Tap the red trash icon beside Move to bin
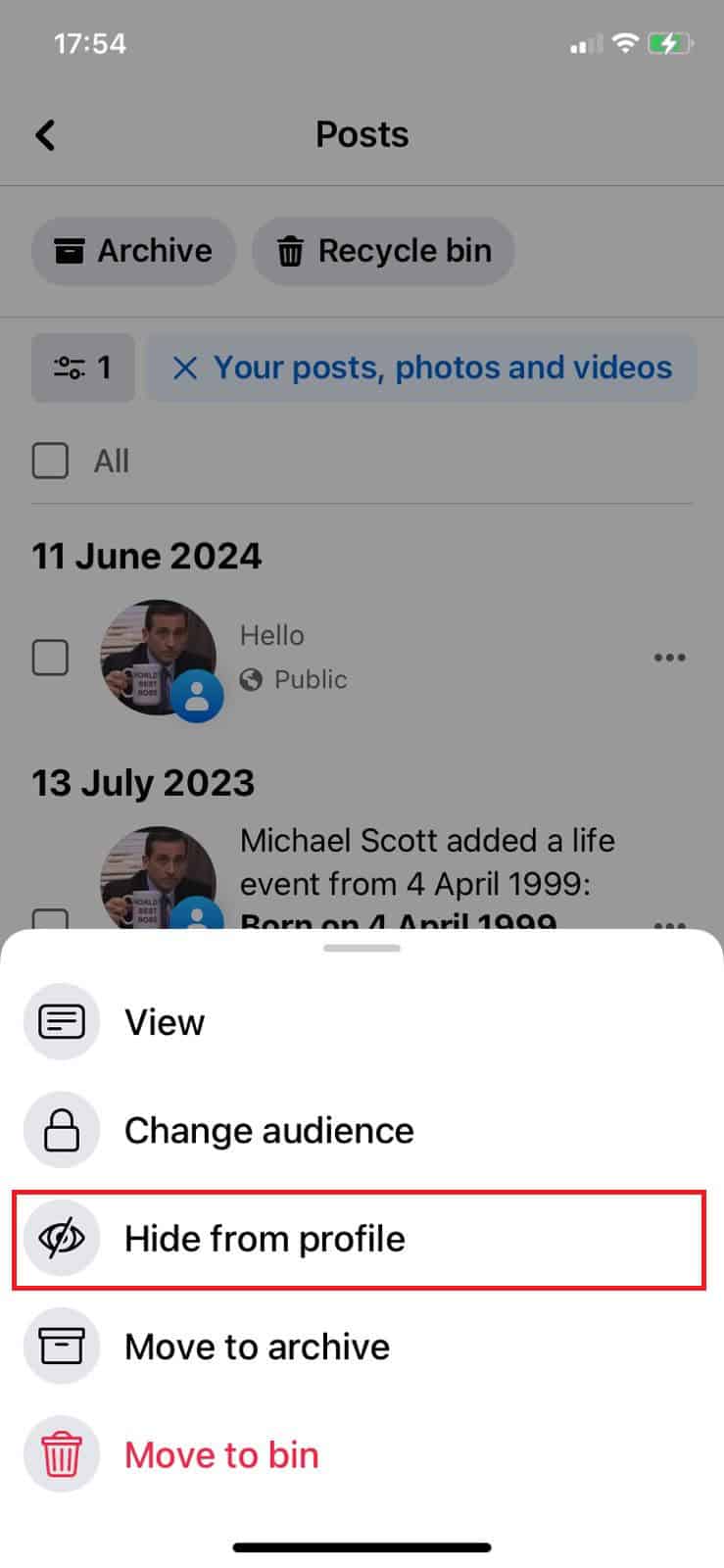The width and height of the screenshot is (724, 1568). click(61, 1454)
